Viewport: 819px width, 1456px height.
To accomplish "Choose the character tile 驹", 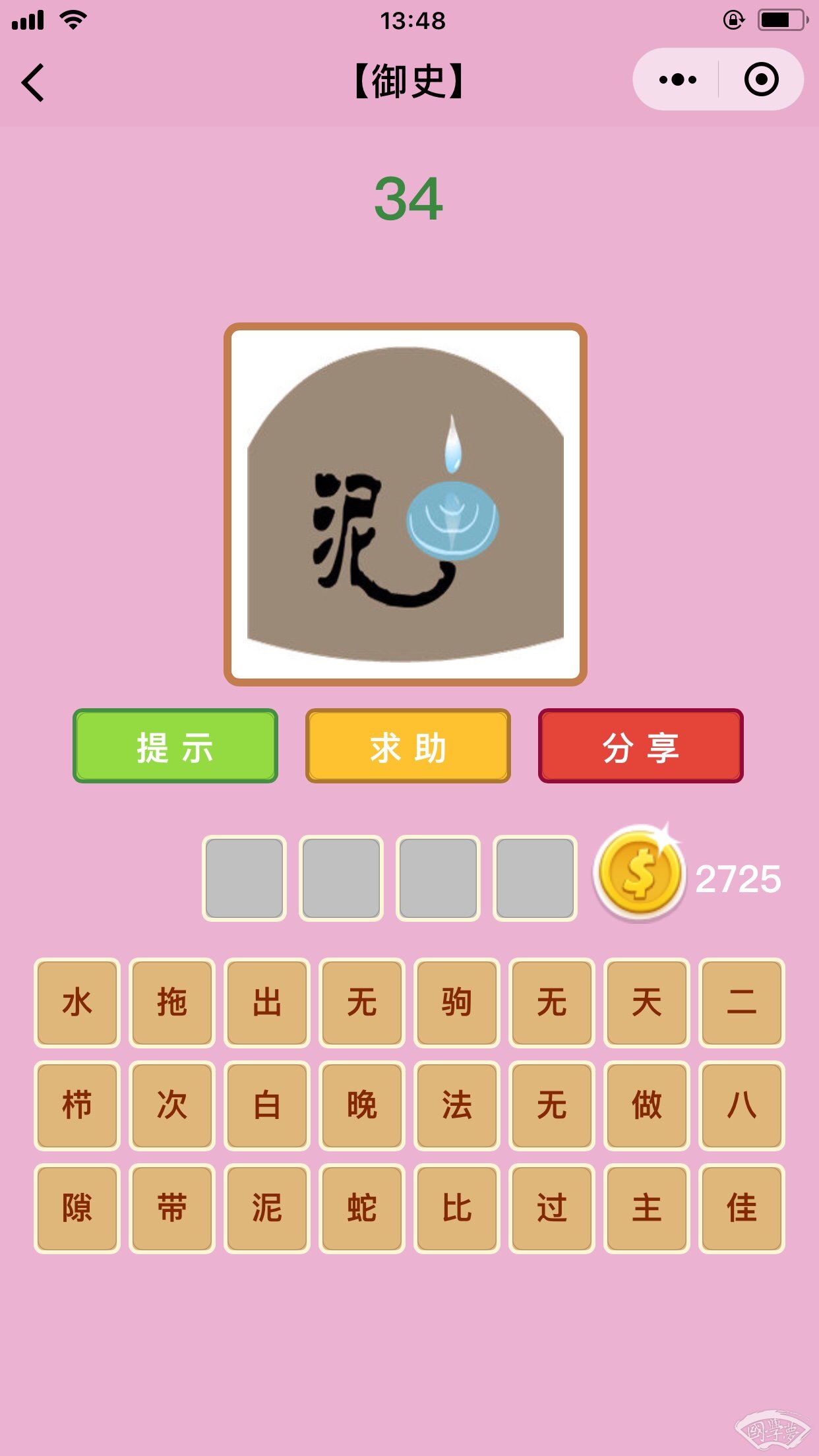I will point(457,1002).
